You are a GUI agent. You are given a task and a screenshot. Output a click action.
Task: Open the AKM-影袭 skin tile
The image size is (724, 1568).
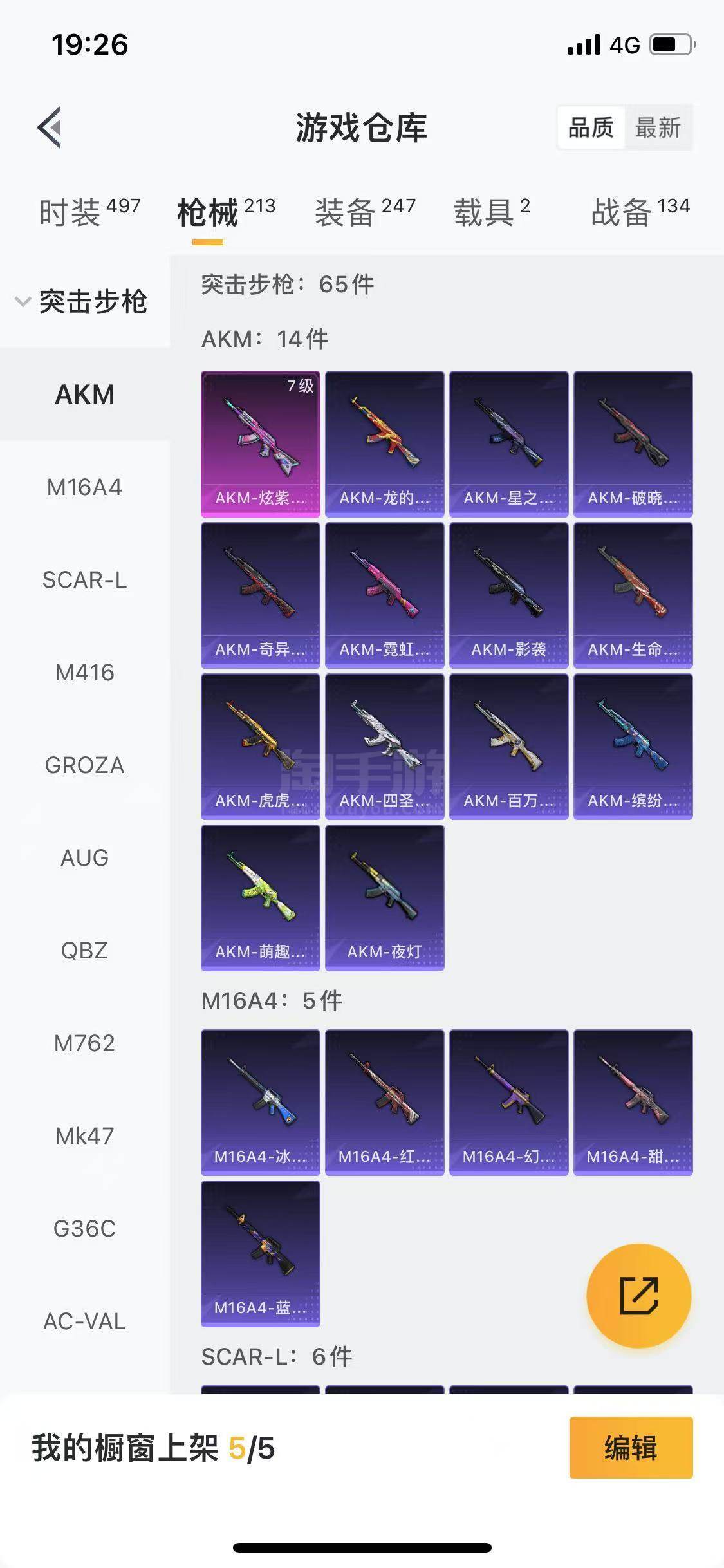pos(508,595)
